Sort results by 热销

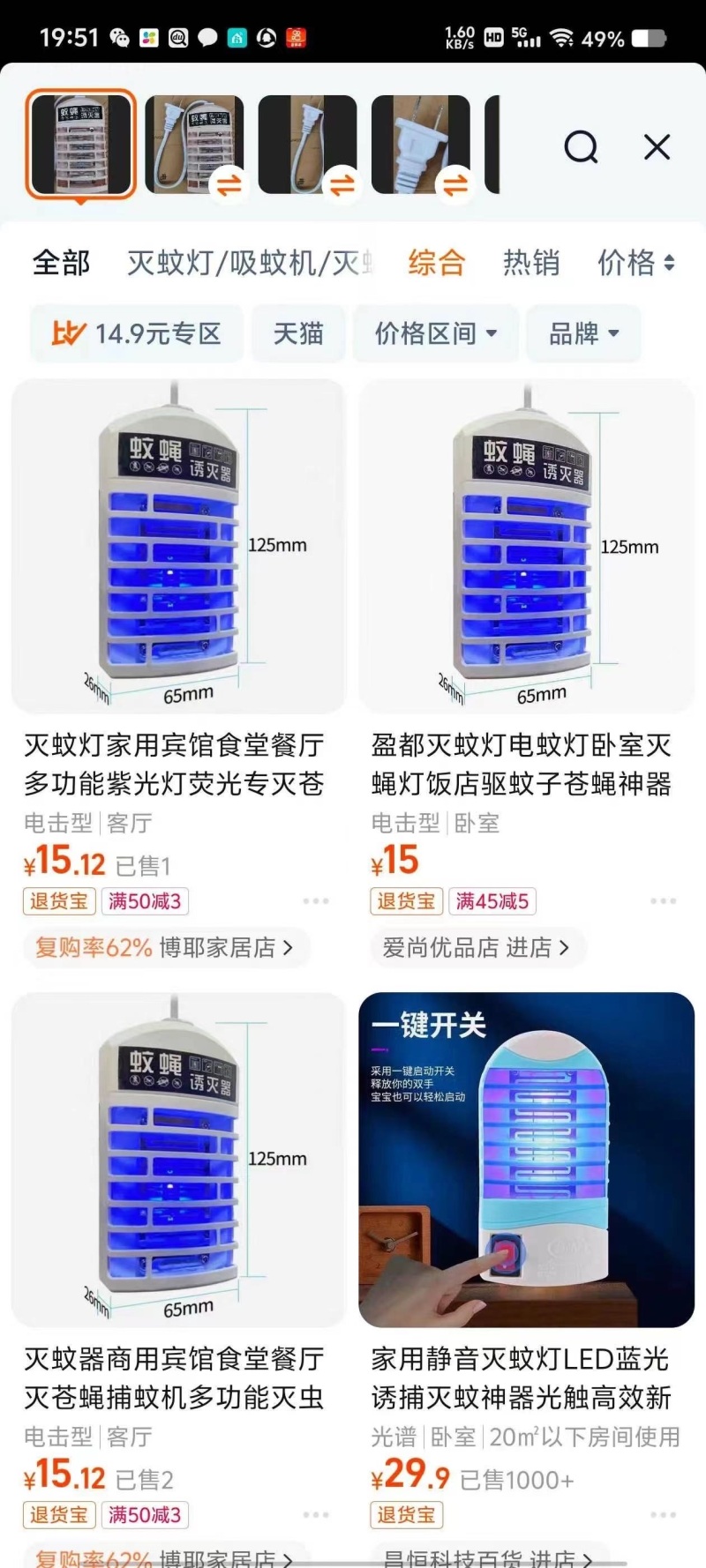(531, 263)
